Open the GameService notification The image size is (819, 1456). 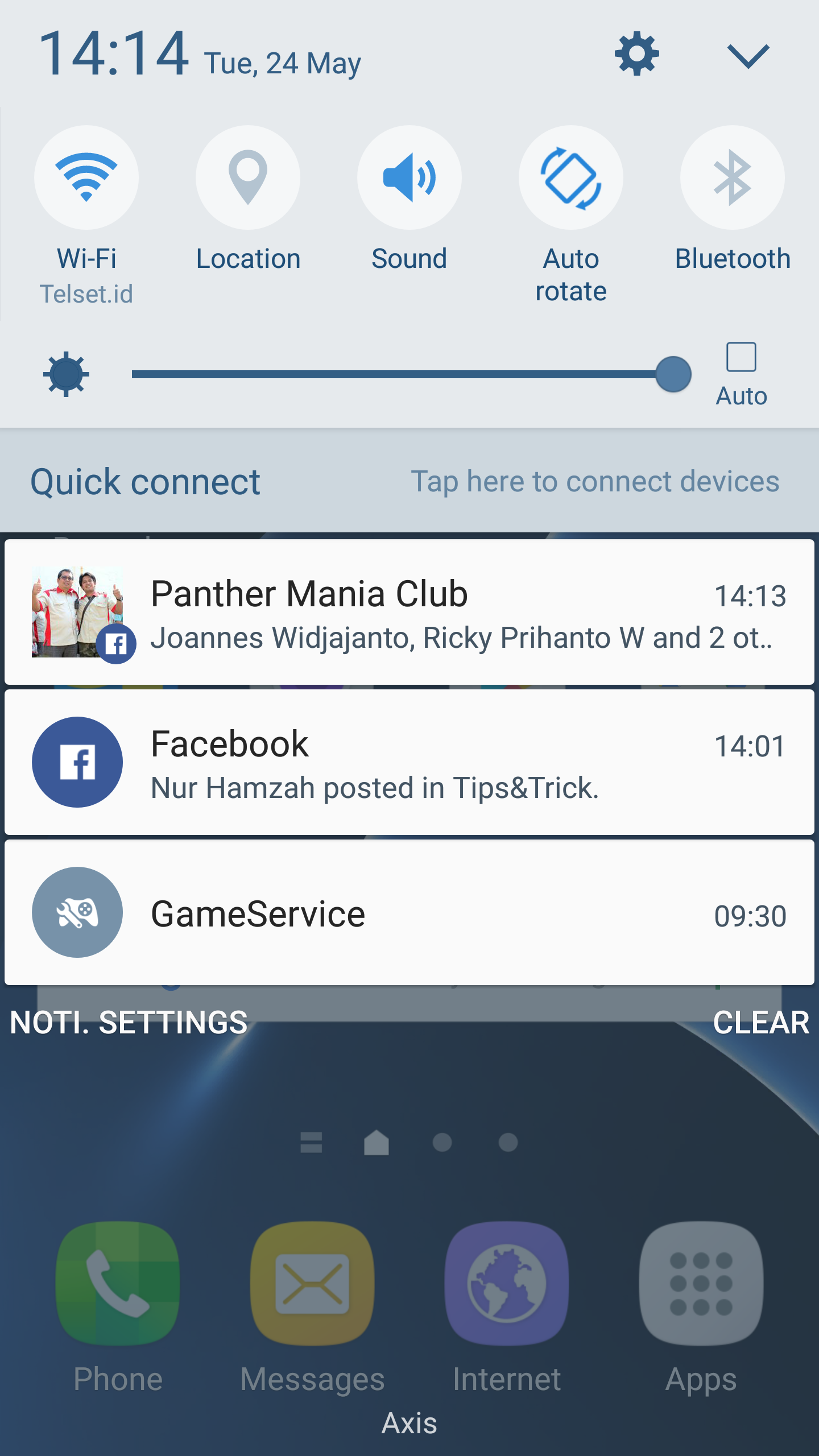tap(409, 912)
